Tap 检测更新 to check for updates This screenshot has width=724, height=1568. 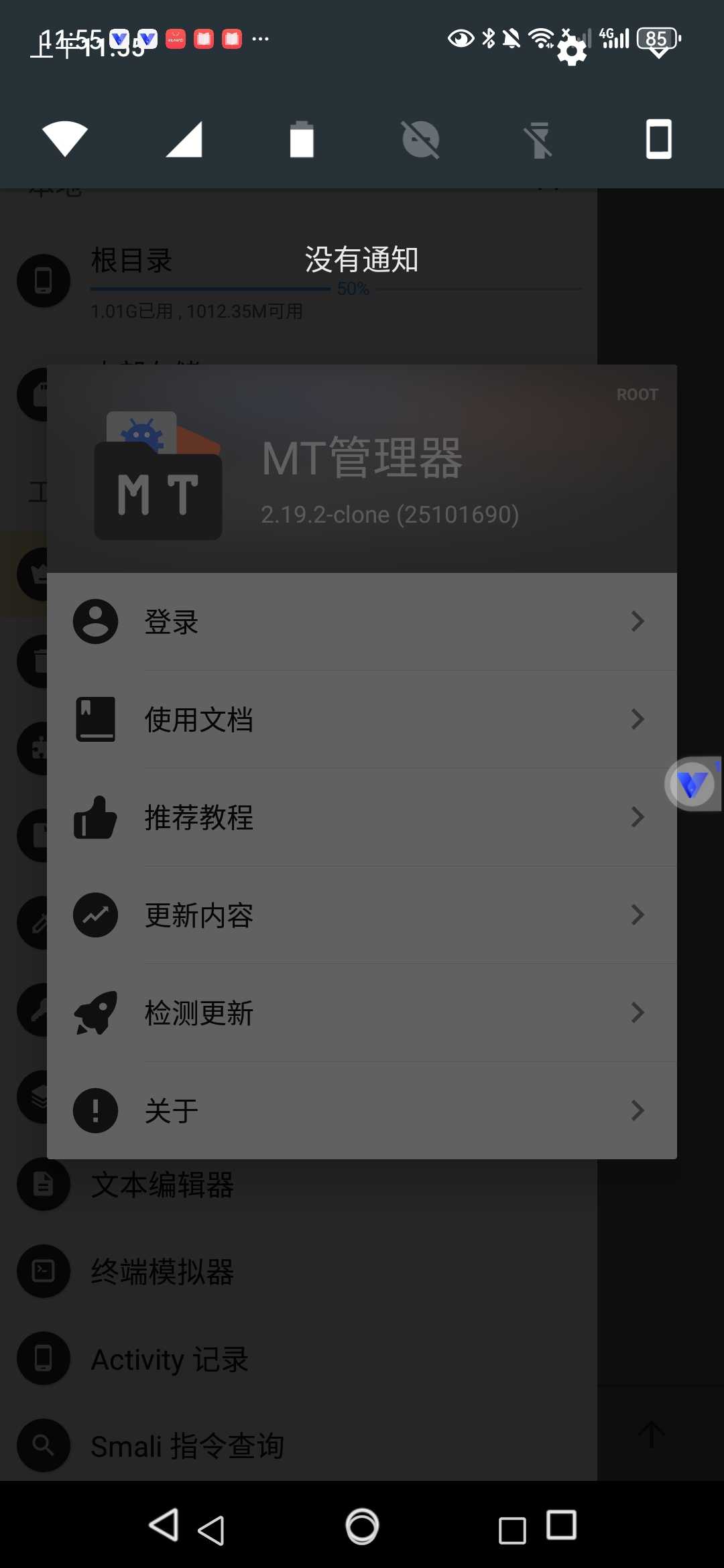(362, 1013)
